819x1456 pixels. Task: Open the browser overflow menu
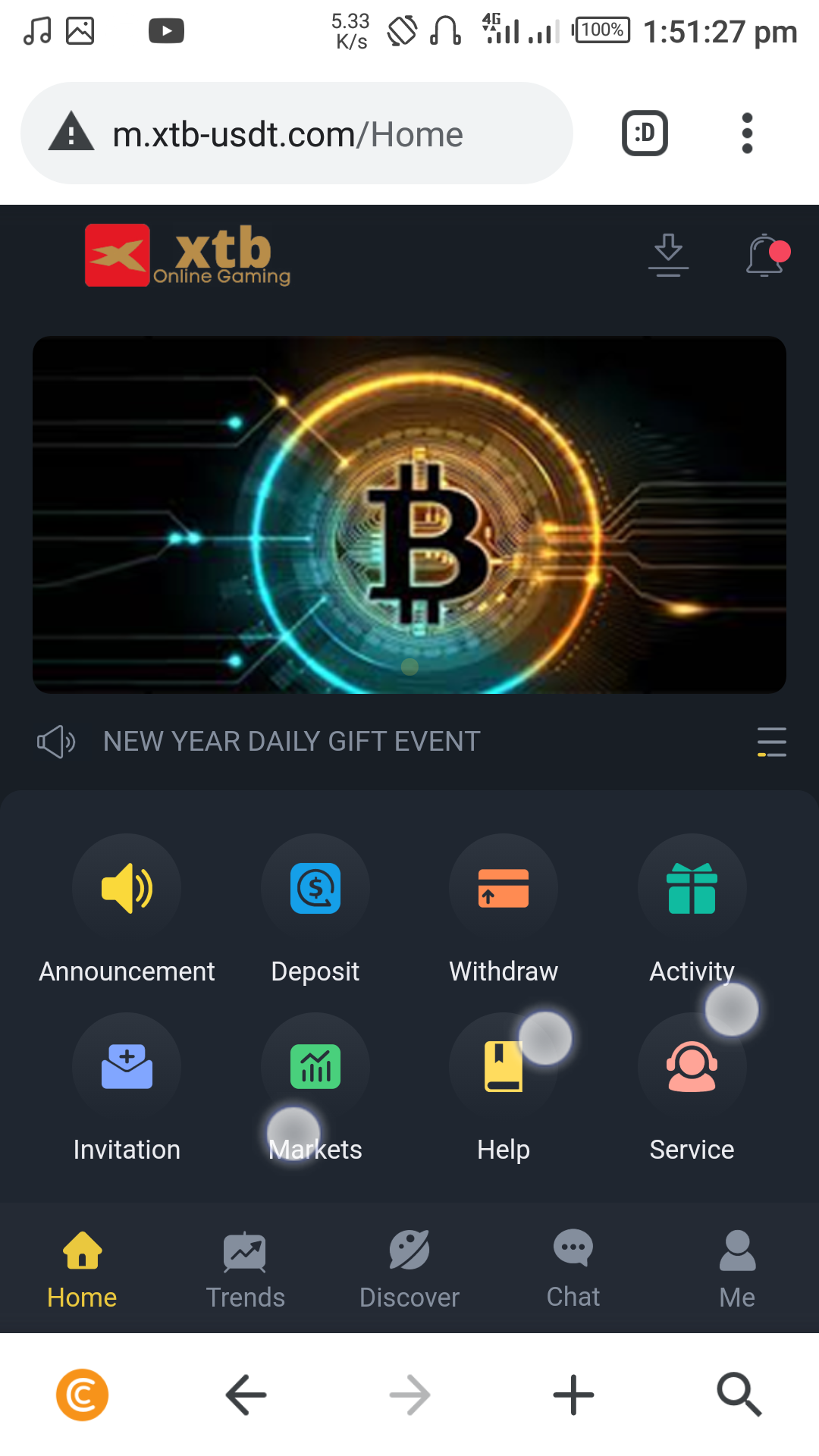[x=747, y=133]
